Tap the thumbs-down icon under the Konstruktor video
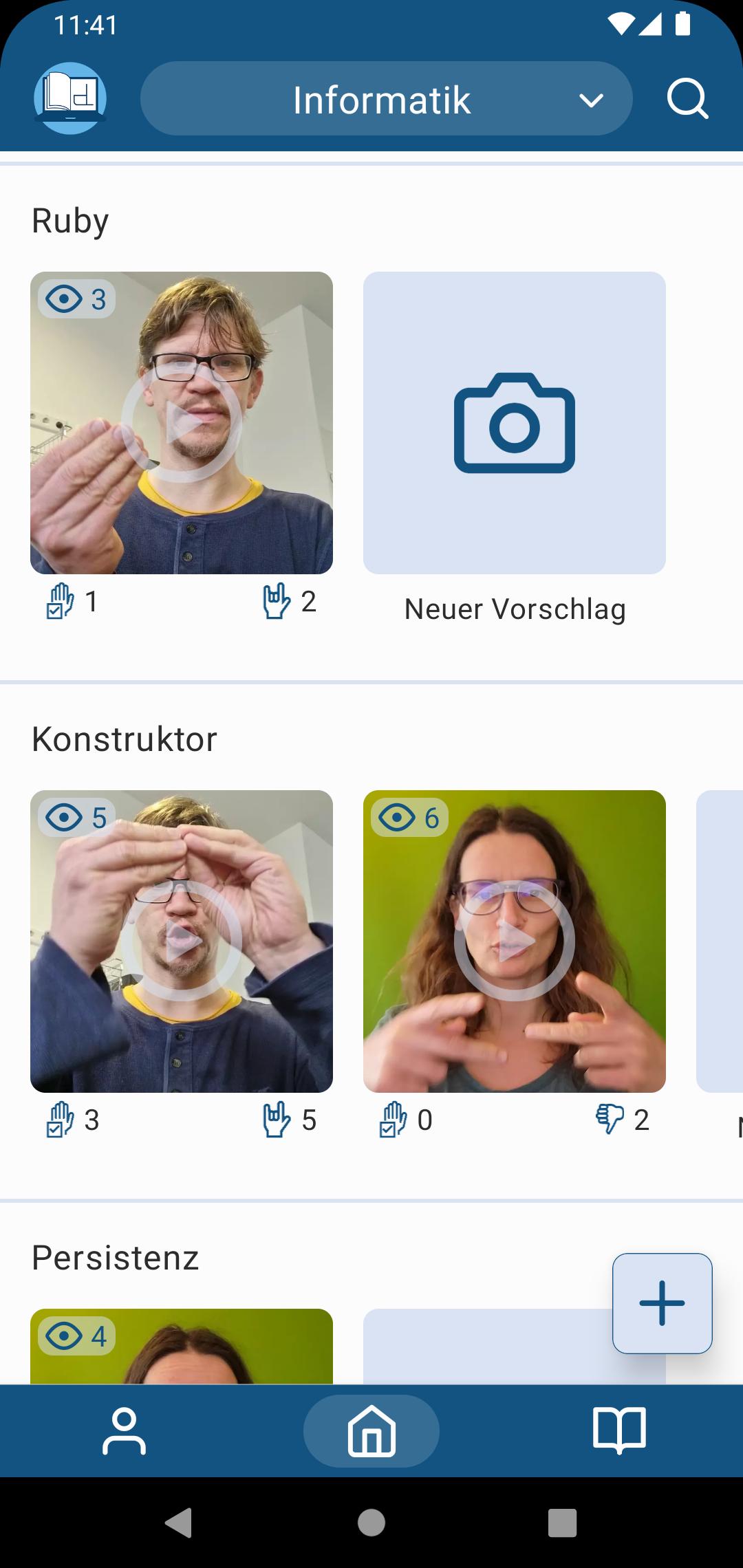743x1568 pixels. click(x=610, y=1120)
